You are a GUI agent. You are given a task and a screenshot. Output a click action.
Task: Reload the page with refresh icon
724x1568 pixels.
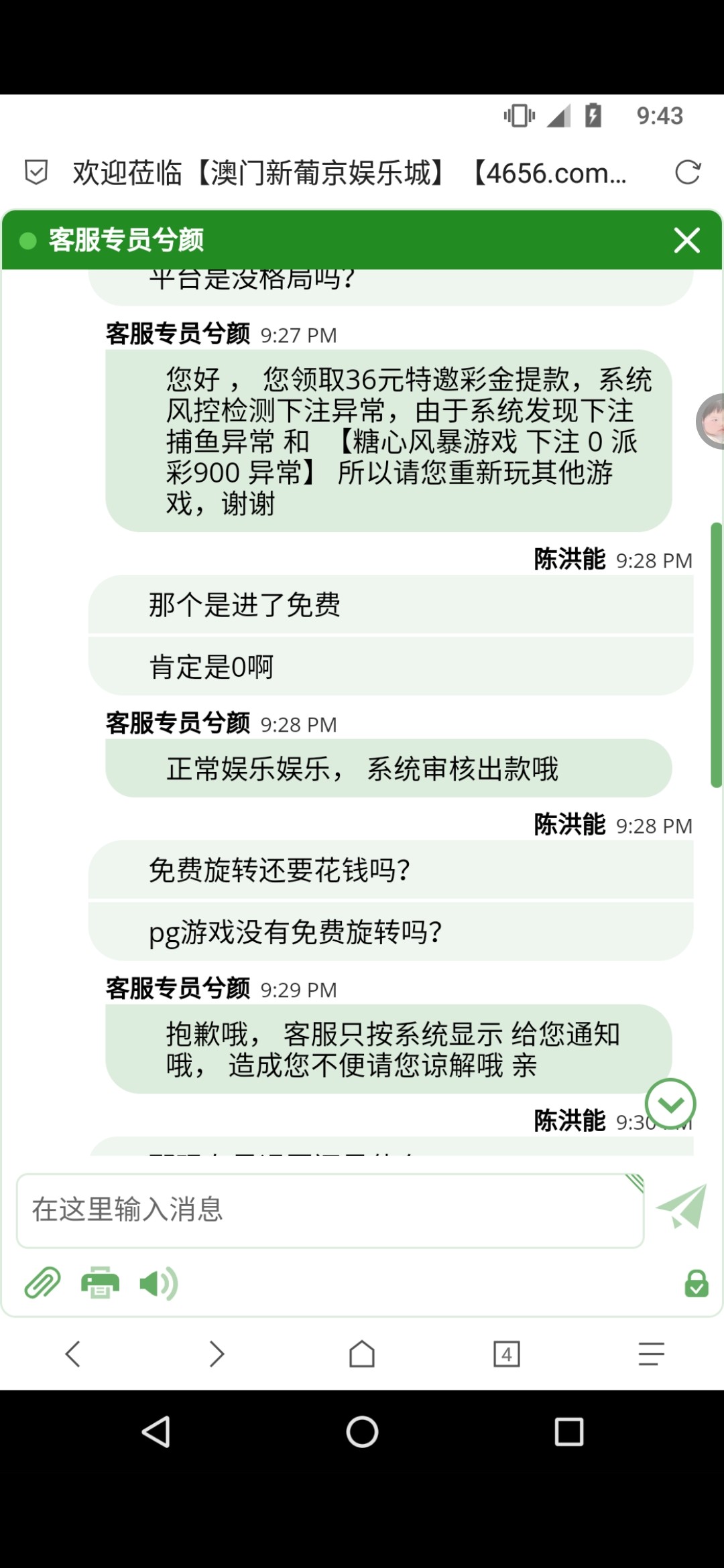point(687,172)
